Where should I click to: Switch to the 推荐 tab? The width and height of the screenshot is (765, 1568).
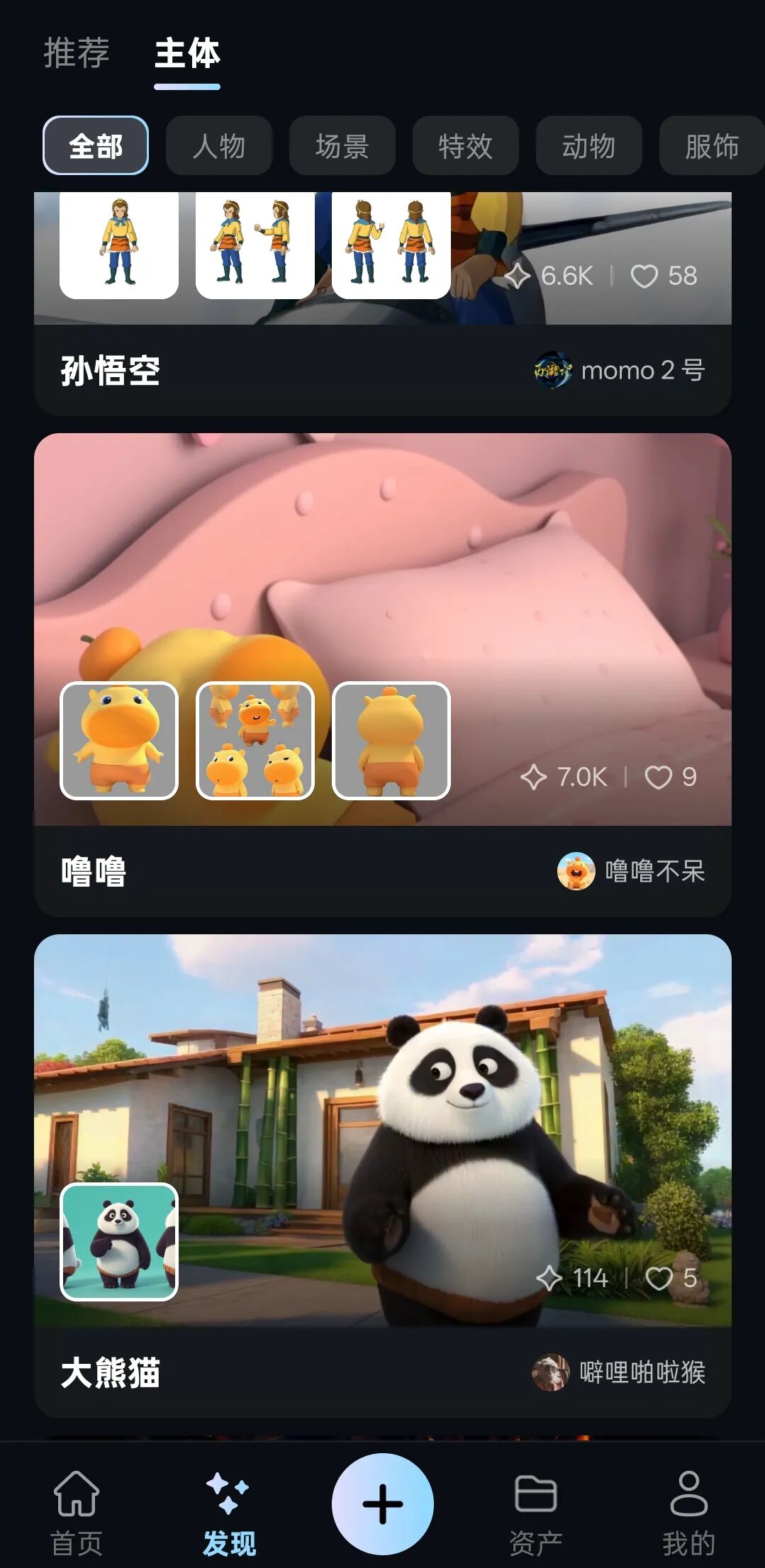(x=77, y=54)
